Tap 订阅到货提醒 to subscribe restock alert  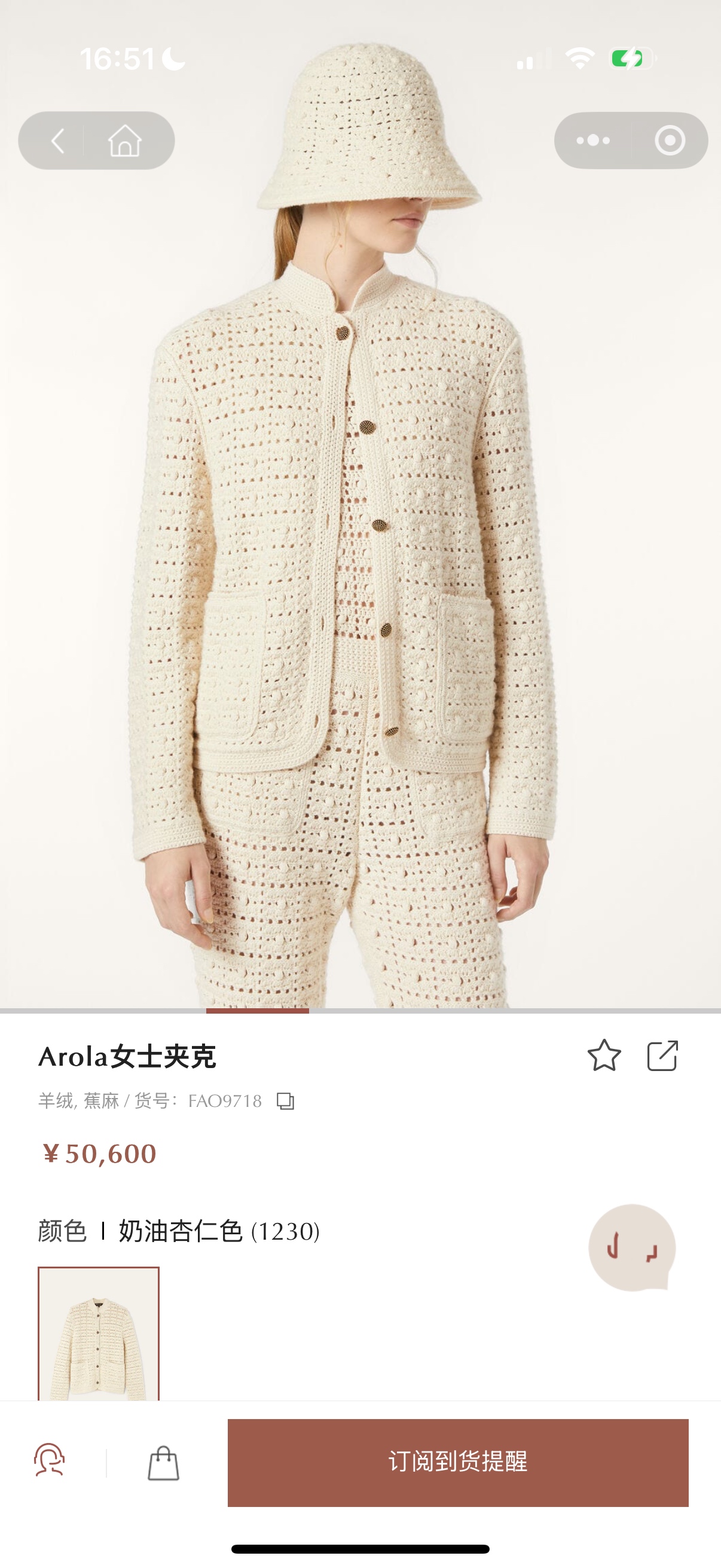click(457, 1462)
